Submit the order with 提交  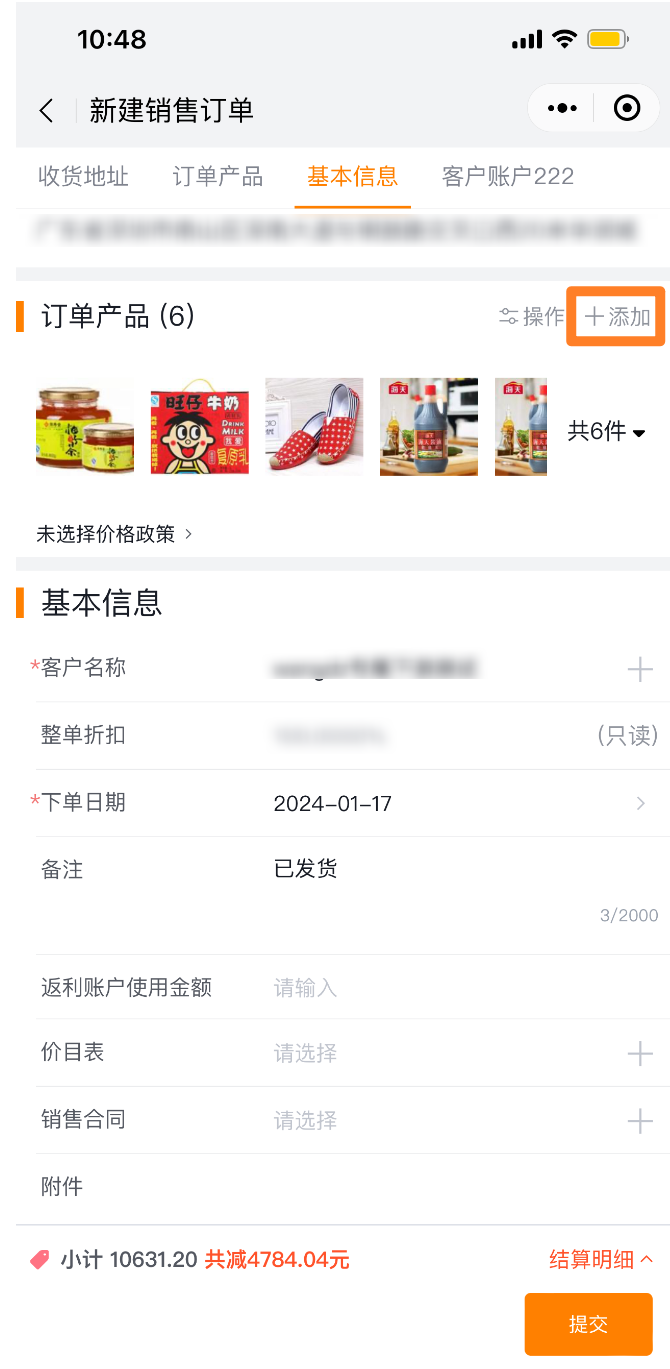(x=588, y=1324)
